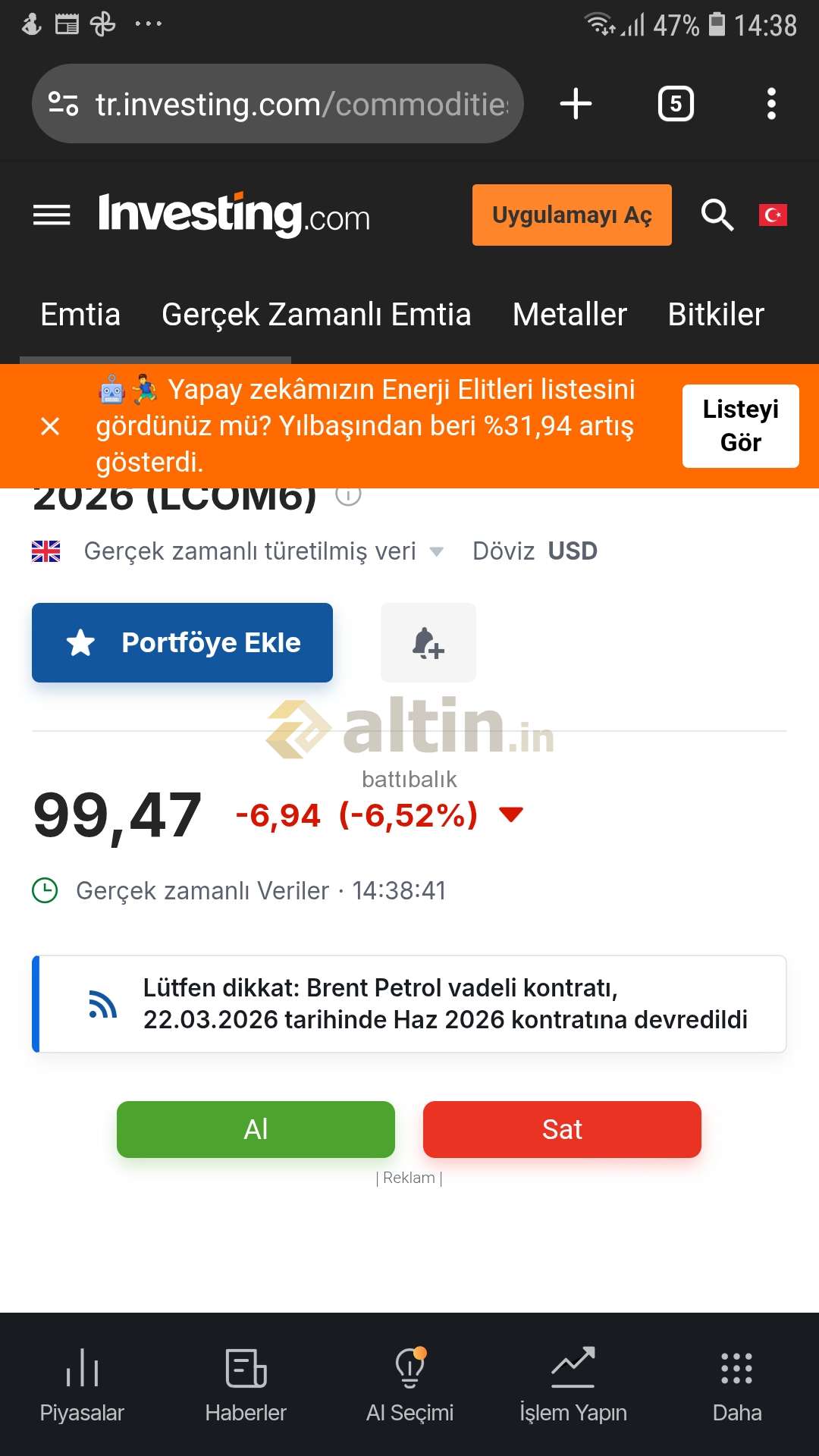Go to AI Seçimi in bottom navigation
The width and height of the screenshot is (819, 1456).
coord(409,1385)
